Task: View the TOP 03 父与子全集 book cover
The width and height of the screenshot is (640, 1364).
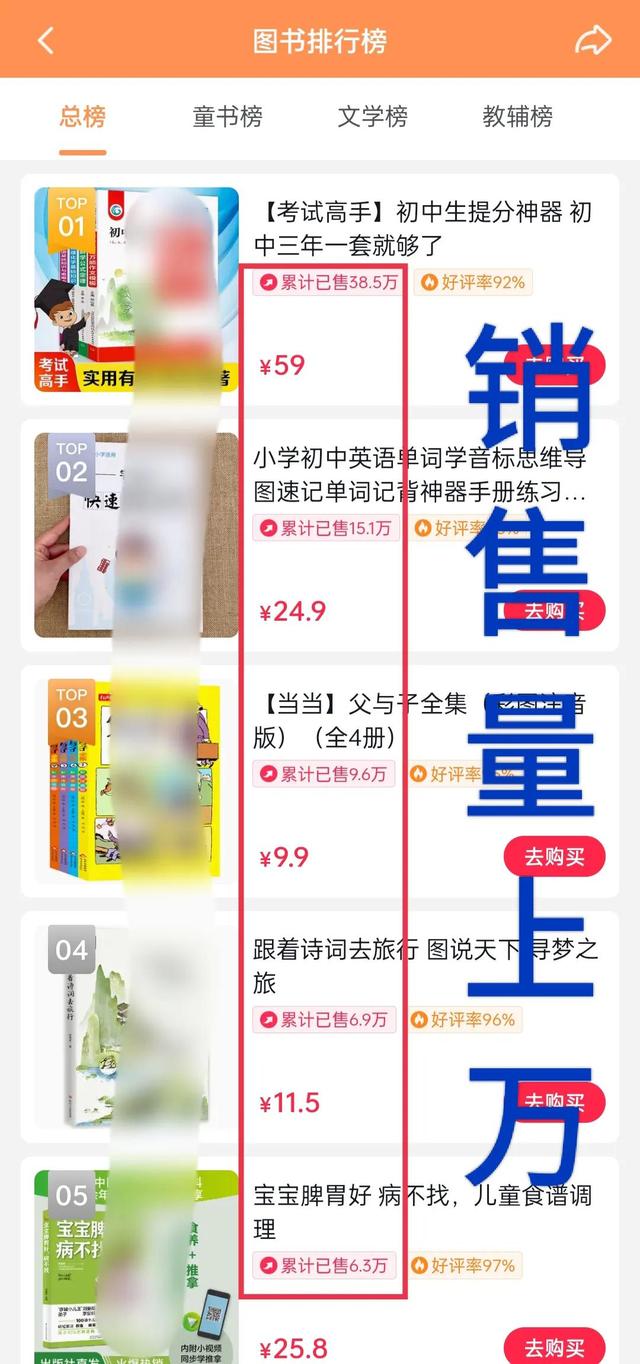Action: tap(136, 780)
